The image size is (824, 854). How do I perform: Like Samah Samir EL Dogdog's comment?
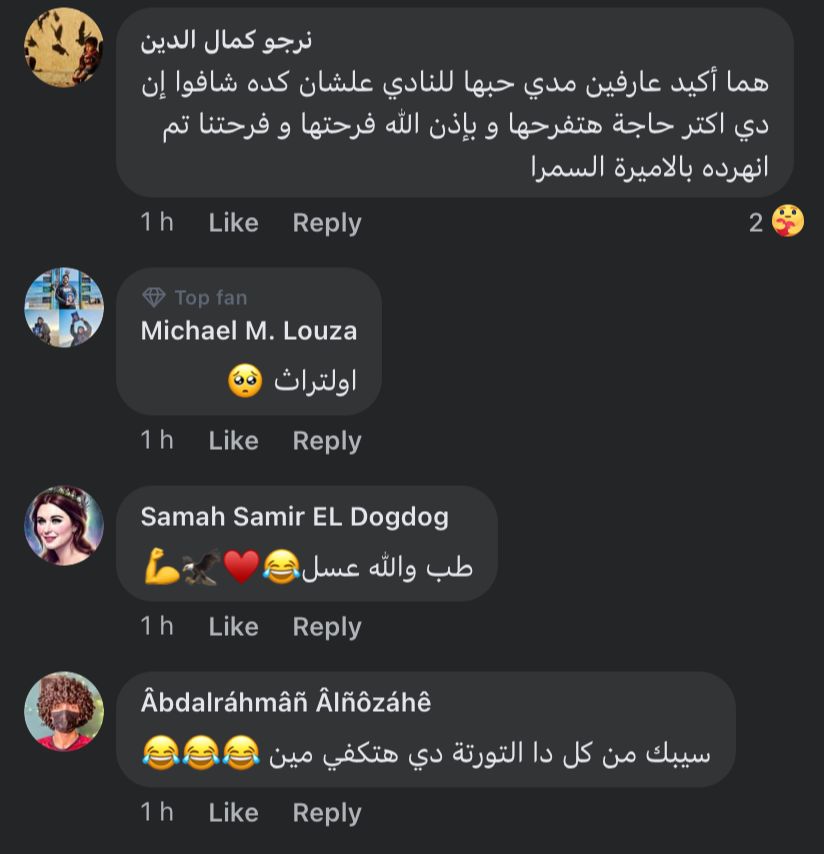(x=233, y=626)
